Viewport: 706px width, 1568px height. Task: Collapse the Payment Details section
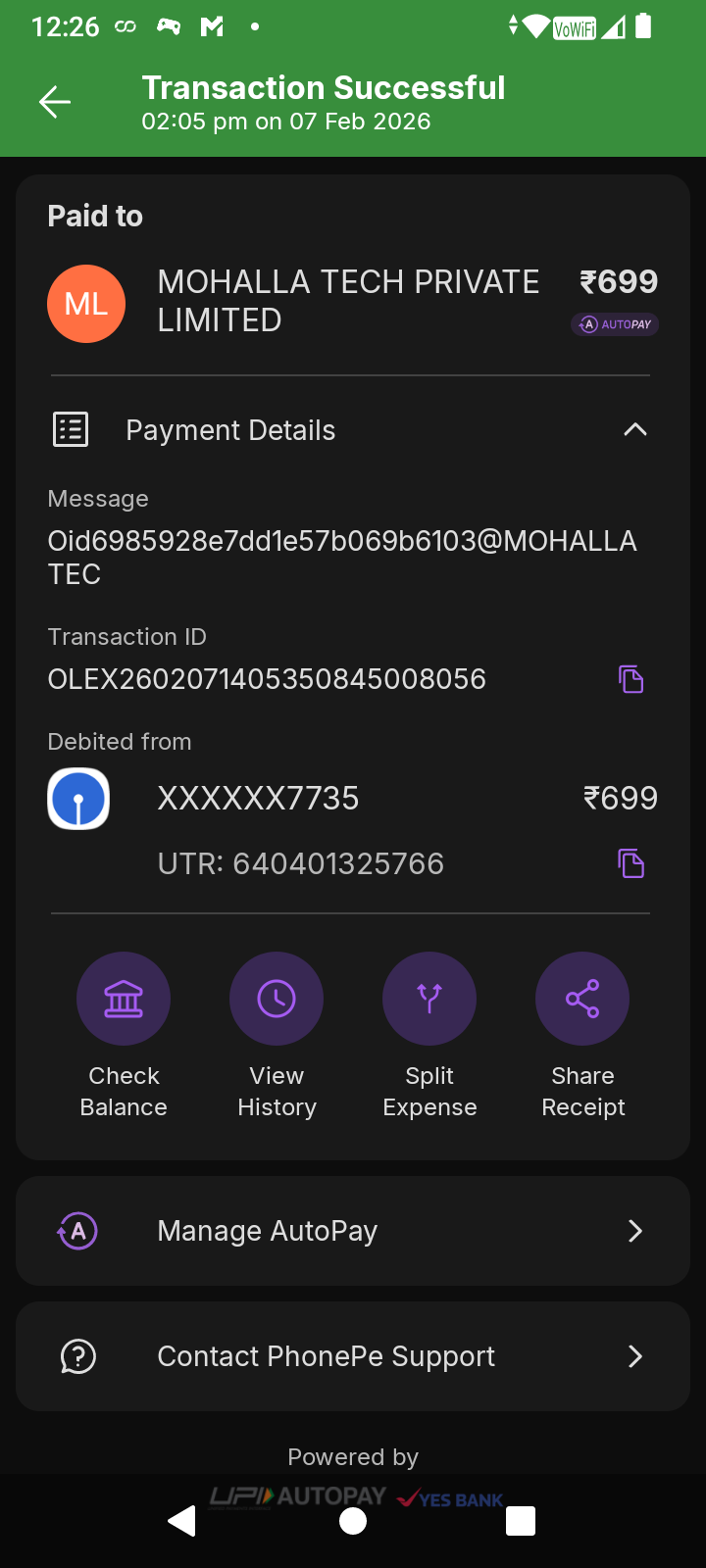635,430
